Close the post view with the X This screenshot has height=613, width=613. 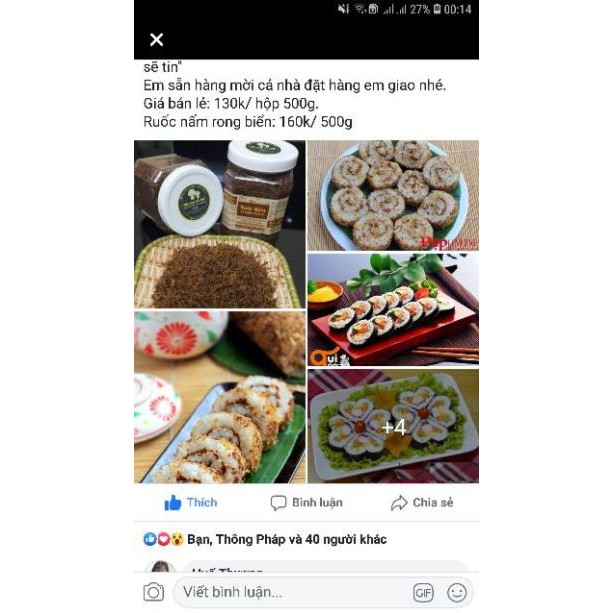pyautogui.click(x=156, y=40)
